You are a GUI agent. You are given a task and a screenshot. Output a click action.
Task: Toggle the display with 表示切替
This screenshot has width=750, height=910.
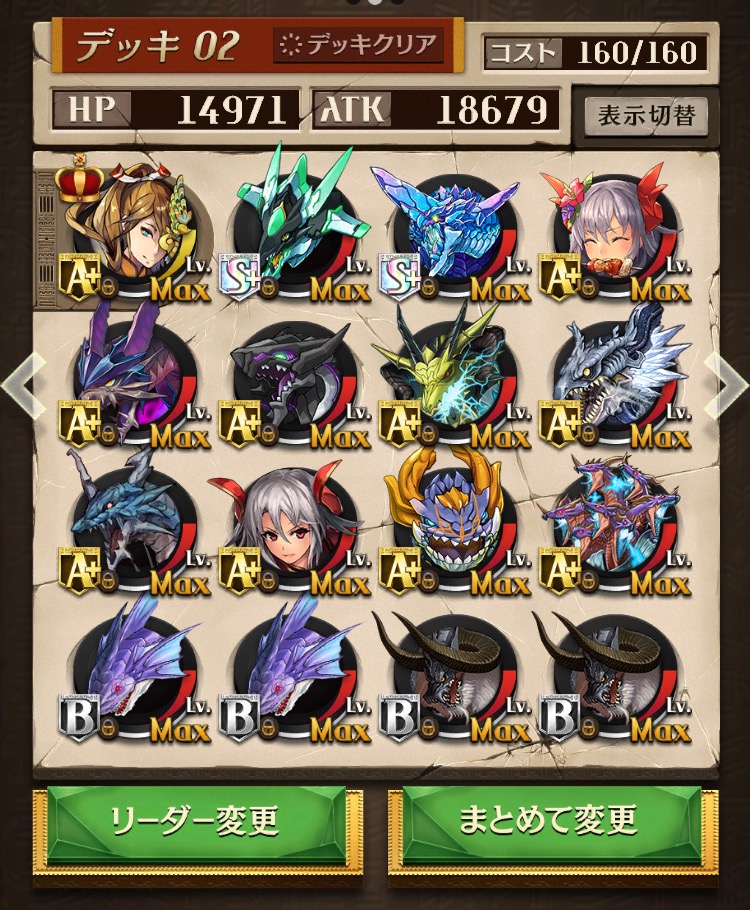pyautogui.click(x=646, y=115)
